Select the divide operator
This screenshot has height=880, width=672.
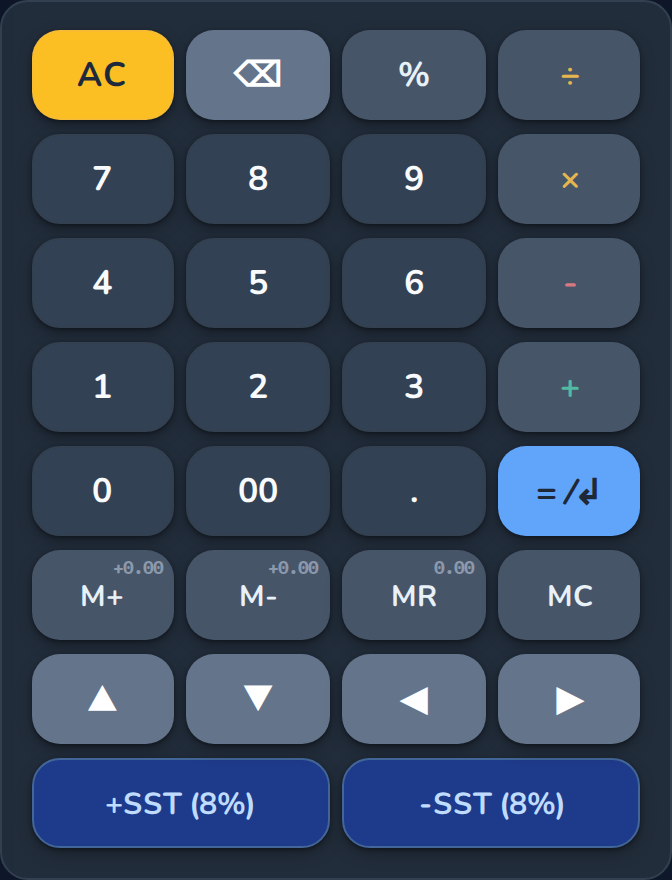pos(569,75)
